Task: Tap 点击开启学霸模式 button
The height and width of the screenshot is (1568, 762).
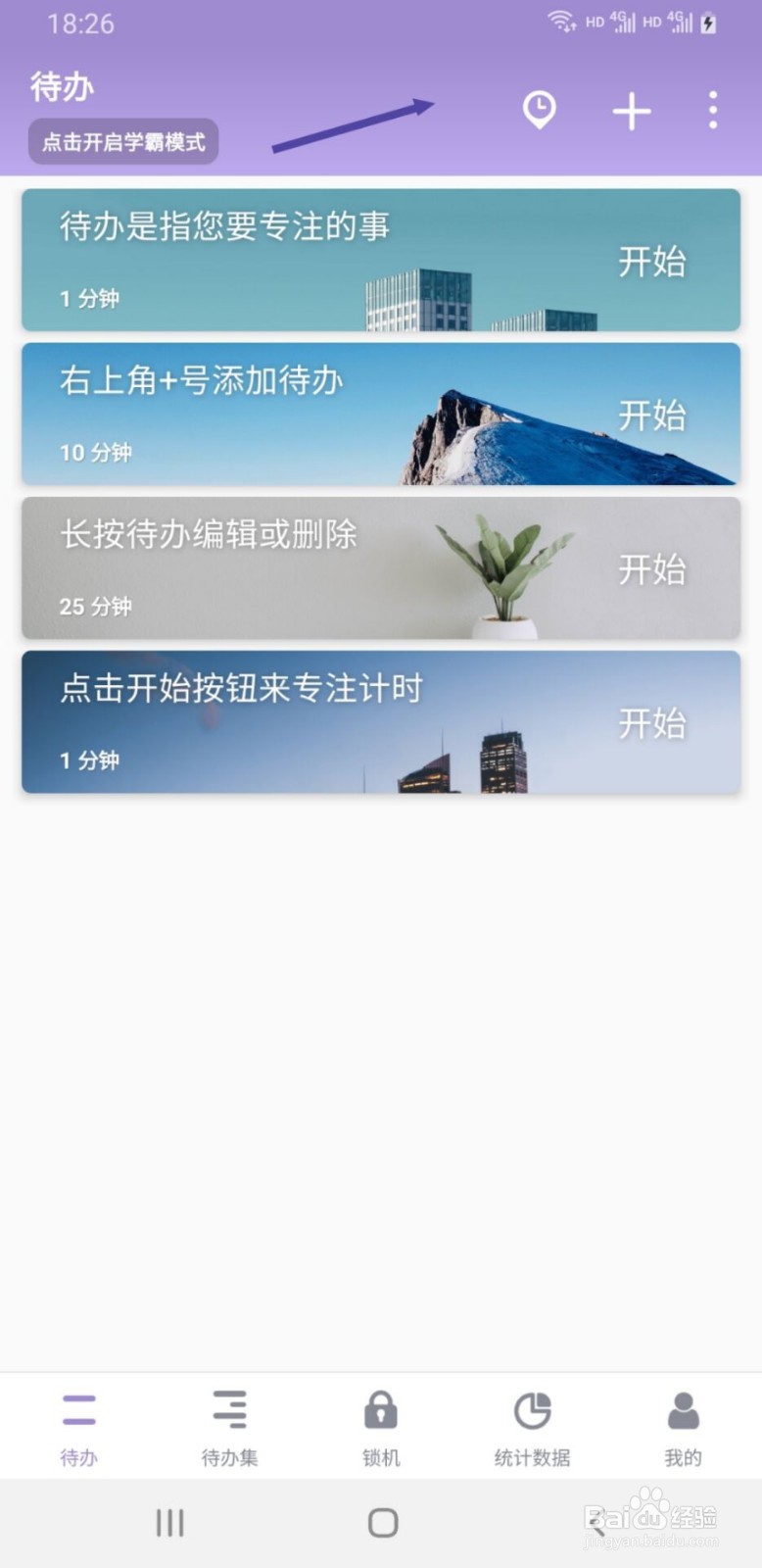Action: (123, 142)
